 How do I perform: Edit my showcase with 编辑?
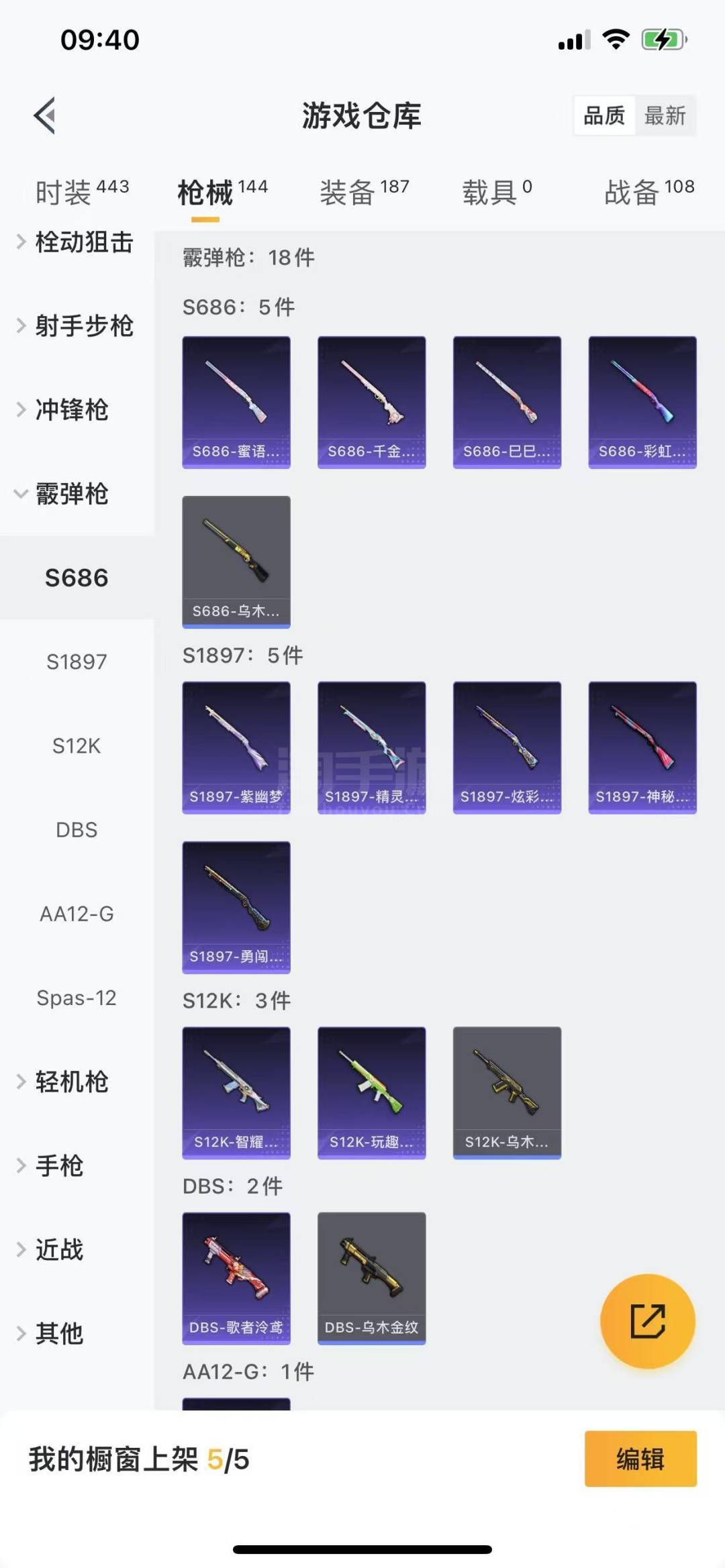(x=640, y=1459)
